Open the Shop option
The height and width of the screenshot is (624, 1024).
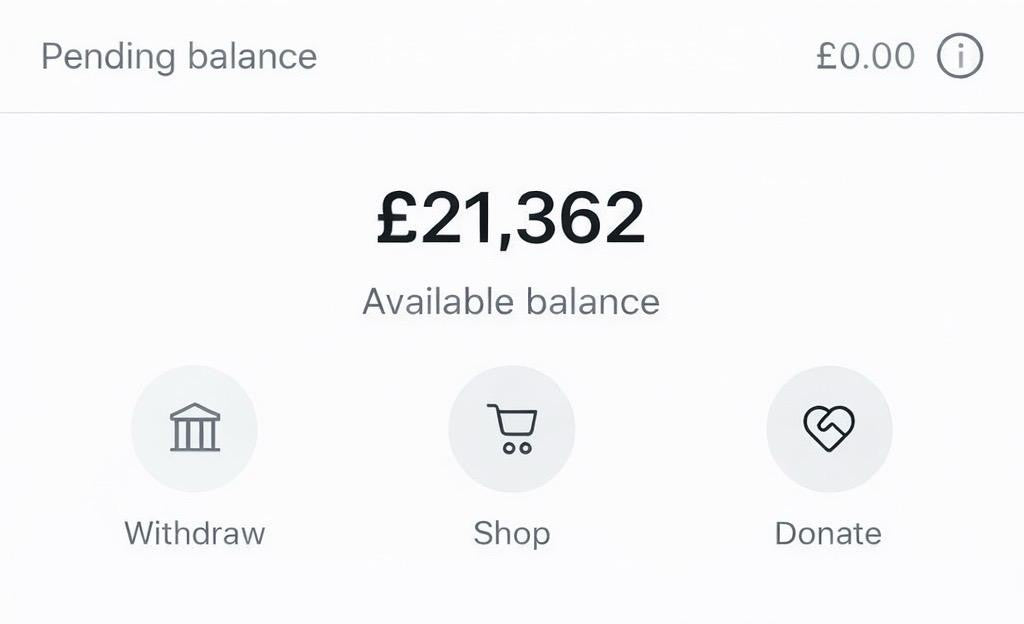[x=511, y=429]
